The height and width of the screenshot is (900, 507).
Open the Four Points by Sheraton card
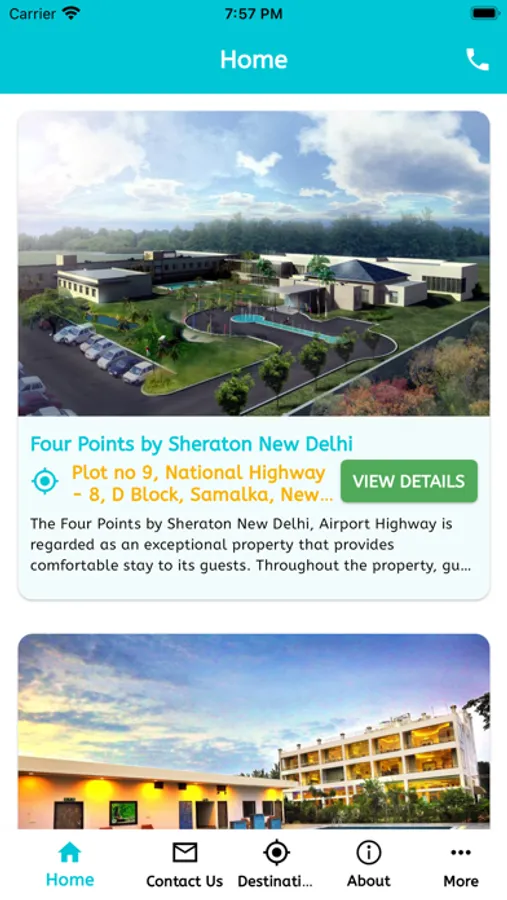pyautogui.click(x=254, y=355)
